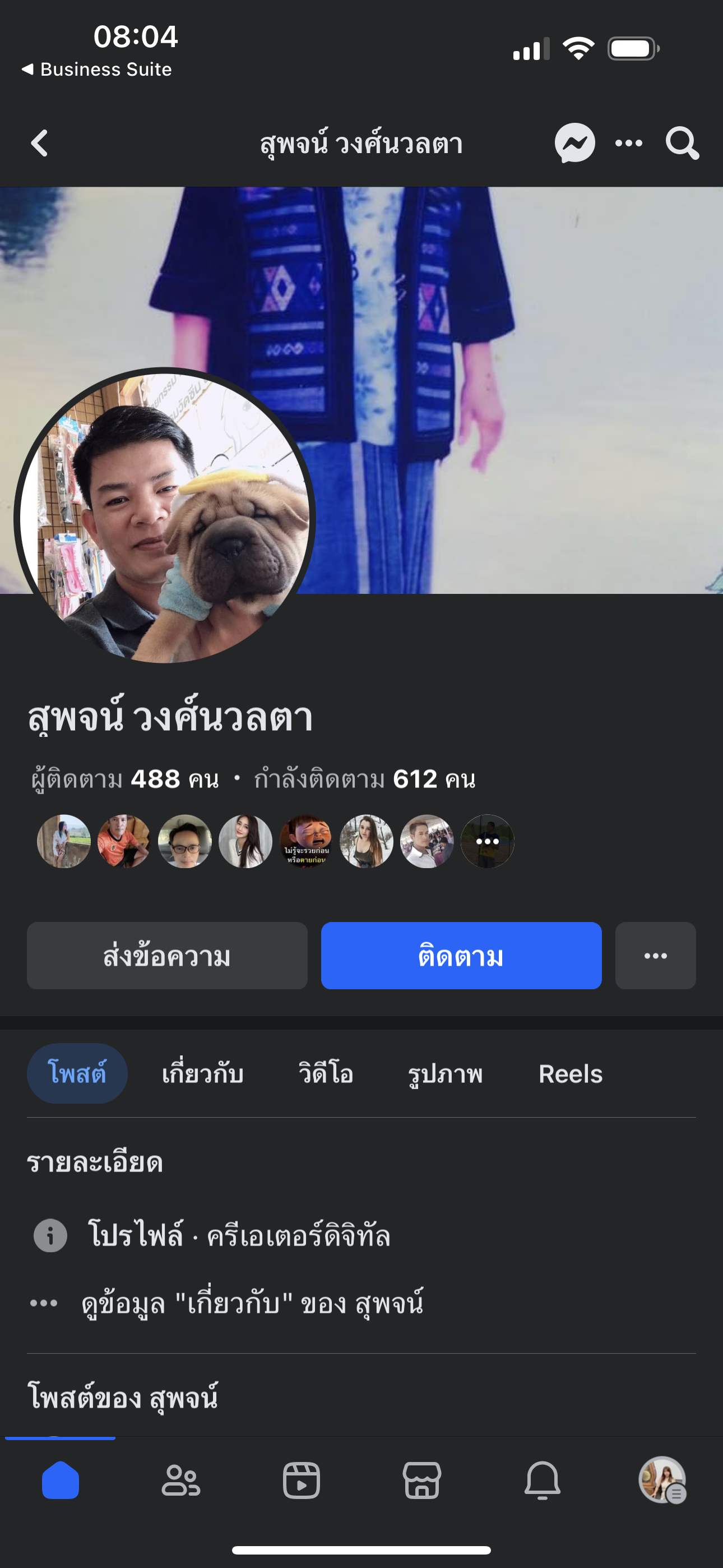Follow with the blue ติดตาม button

(x=461, y=956)
